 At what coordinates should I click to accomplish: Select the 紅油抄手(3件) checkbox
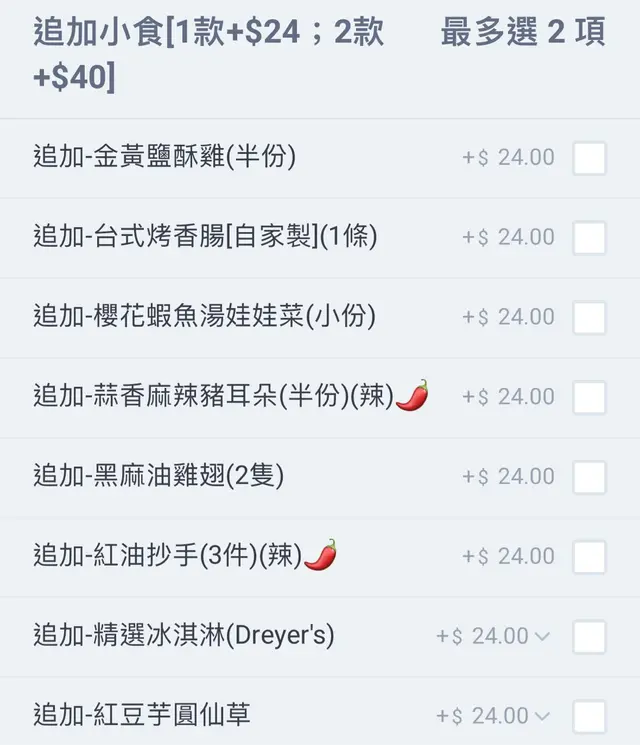pyautogui.click(x=589, y=557)
